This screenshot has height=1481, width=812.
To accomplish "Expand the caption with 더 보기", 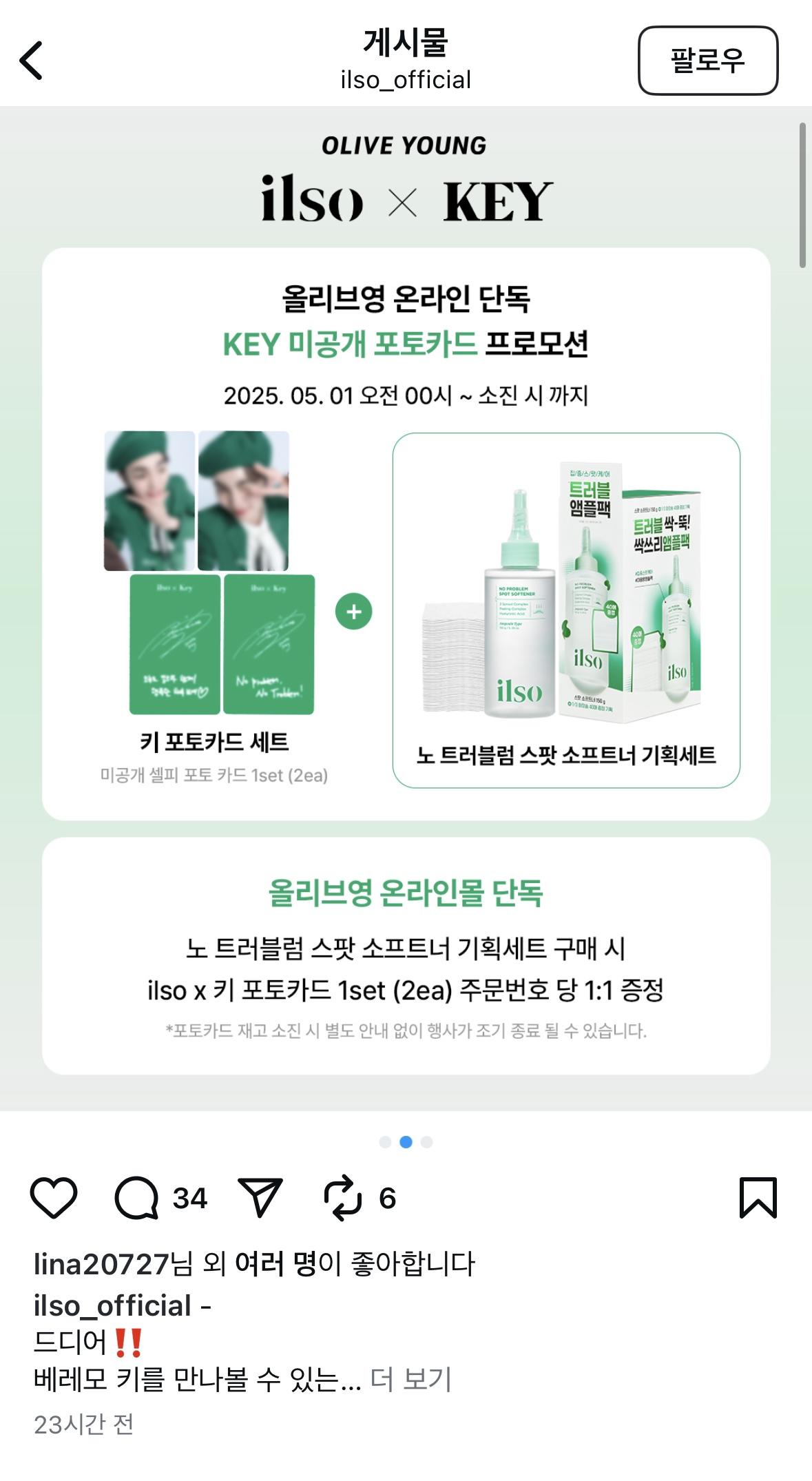I will tap(410, 1379).
